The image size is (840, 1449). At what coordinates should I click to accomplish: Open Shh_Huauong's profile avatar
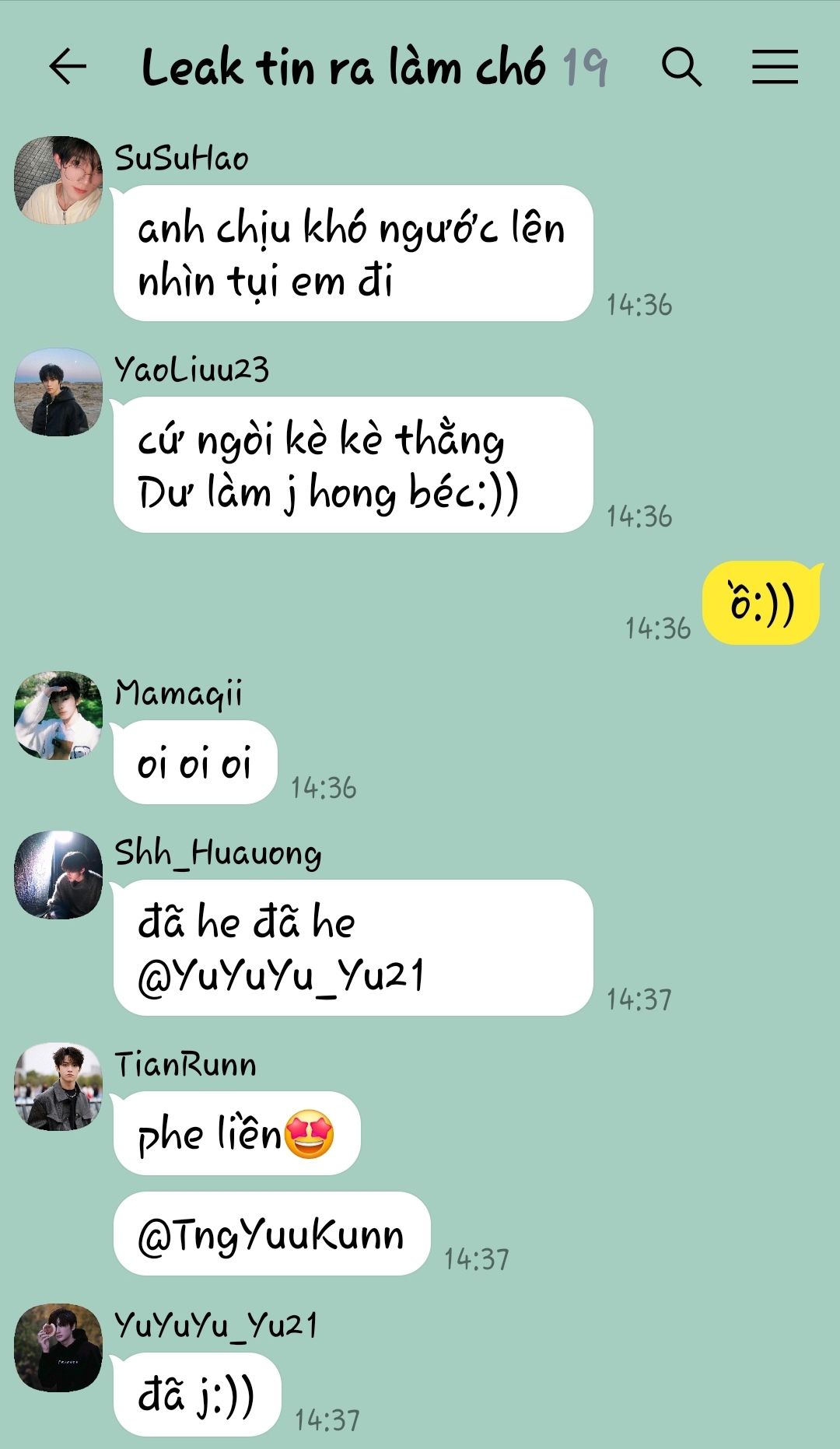(58, 875)
